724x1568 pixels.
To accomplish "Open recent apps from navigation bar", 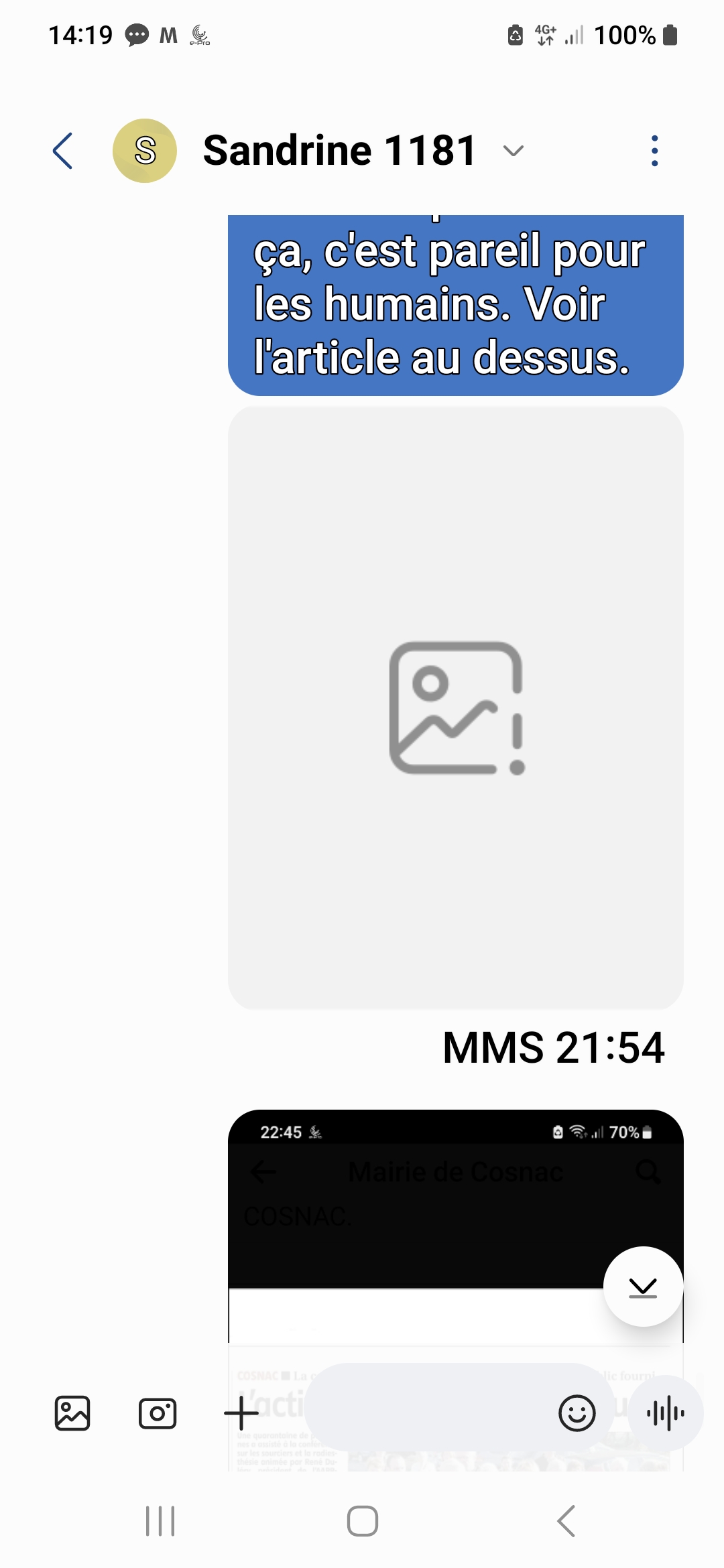I will coord(160,1521).
